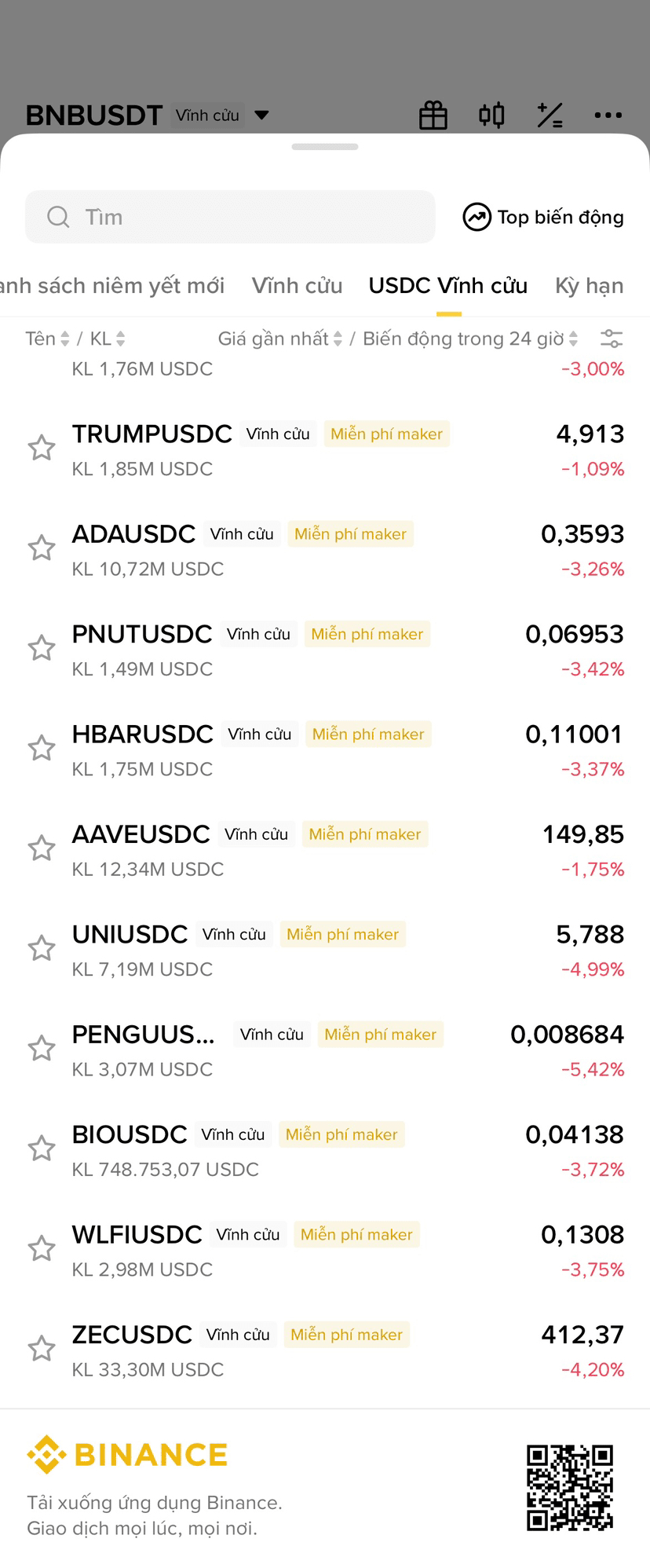Viewport: 650px width, 1568px height.
Task: Open Top biến động
Action: (x=543, y=217)
